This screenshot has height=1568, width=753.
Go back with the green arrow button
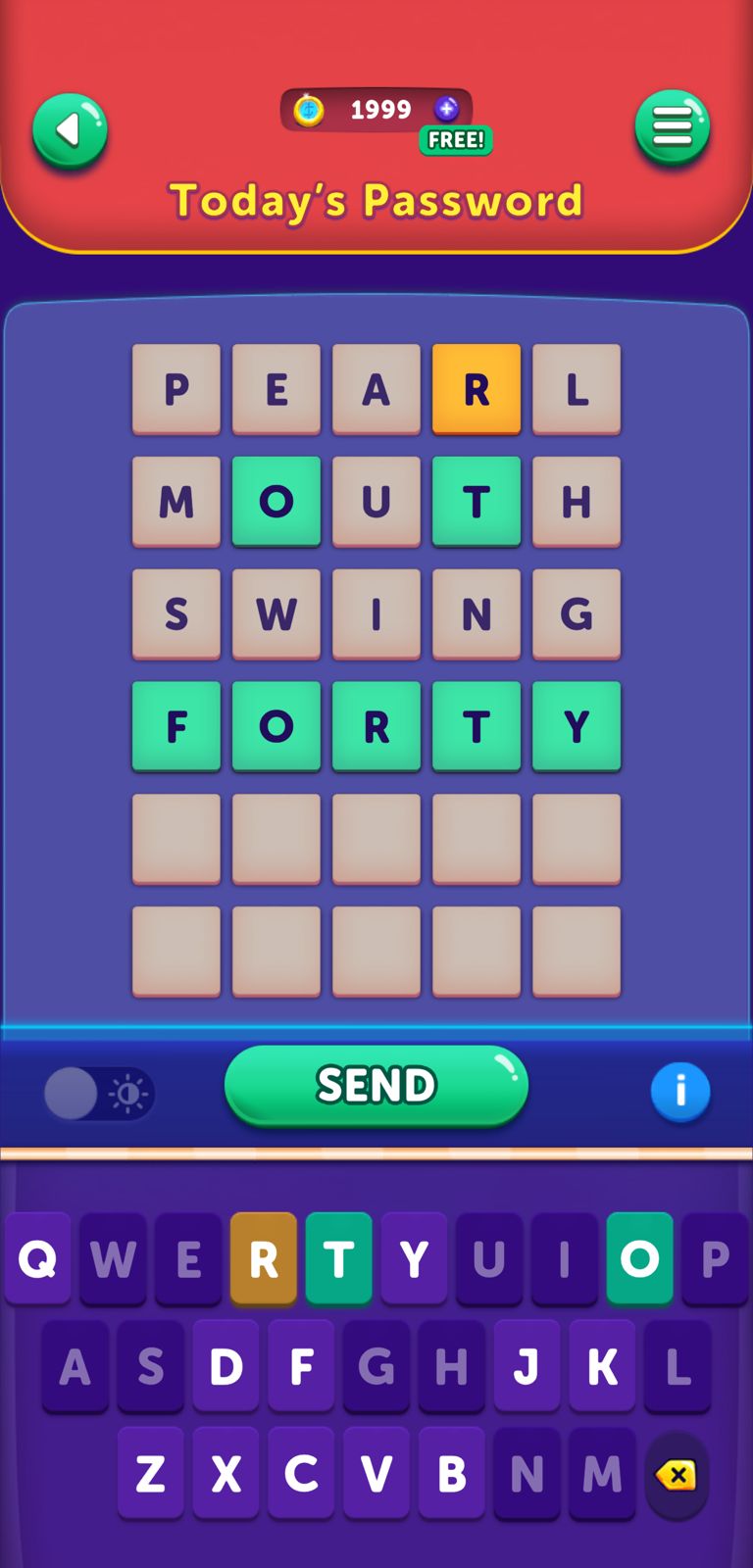70,130
